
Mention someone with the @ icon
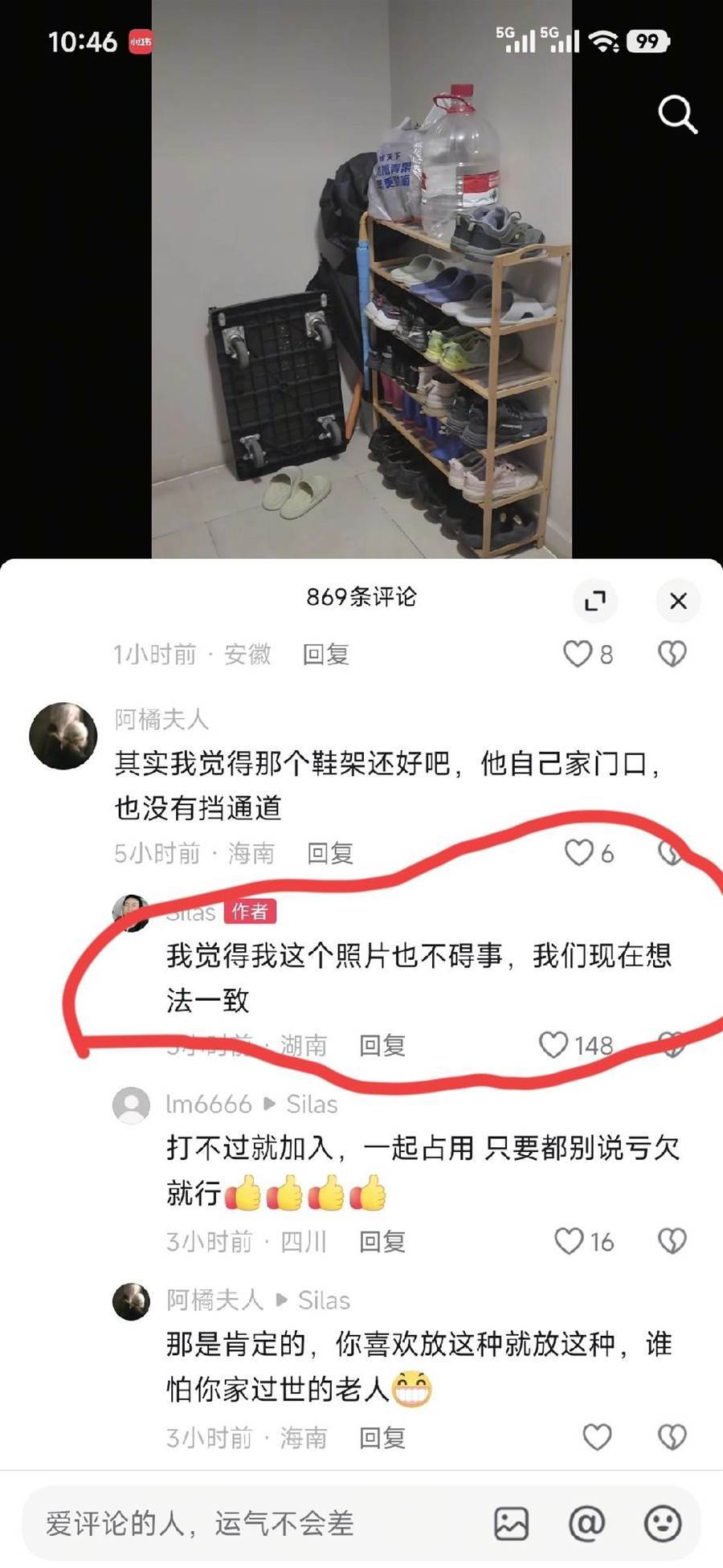586,1523
